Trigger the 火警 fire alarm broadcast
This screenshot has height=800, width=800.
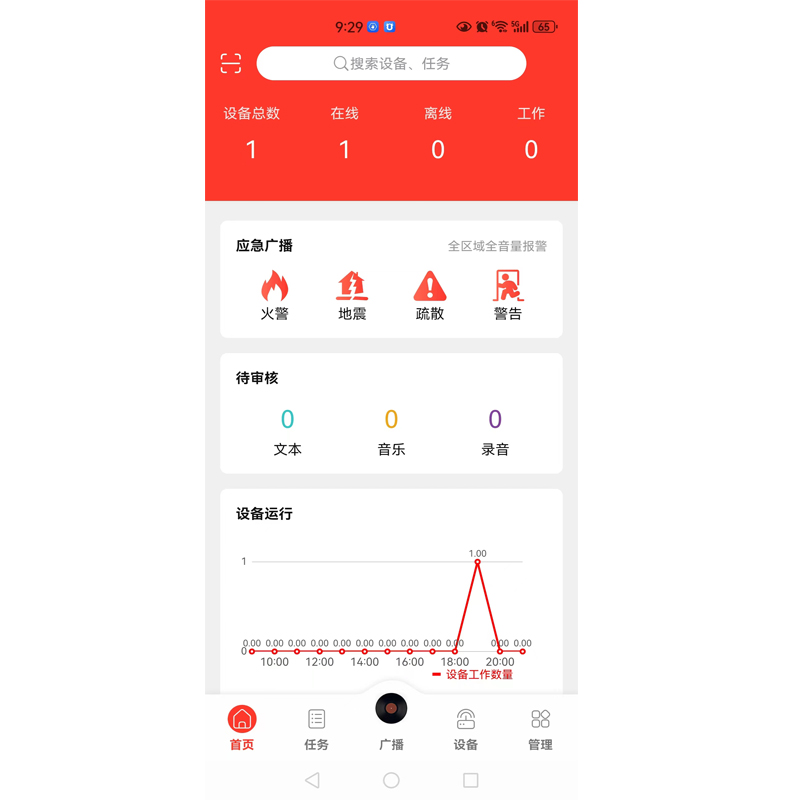click(274, 295)
